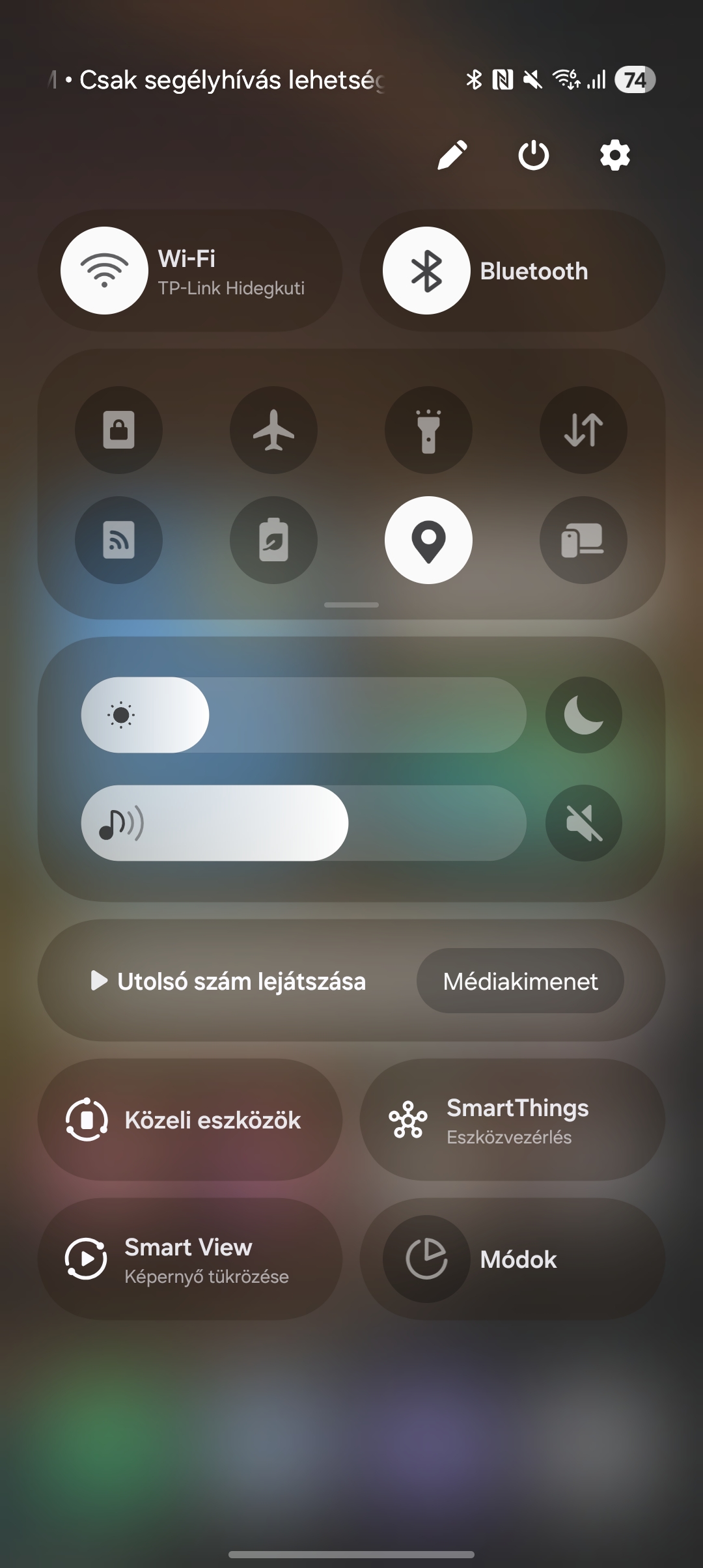703x1568 pixels.
Task: Toggle the portrait rotation lock
Action: pyautogui.click(x=118, y=430)
